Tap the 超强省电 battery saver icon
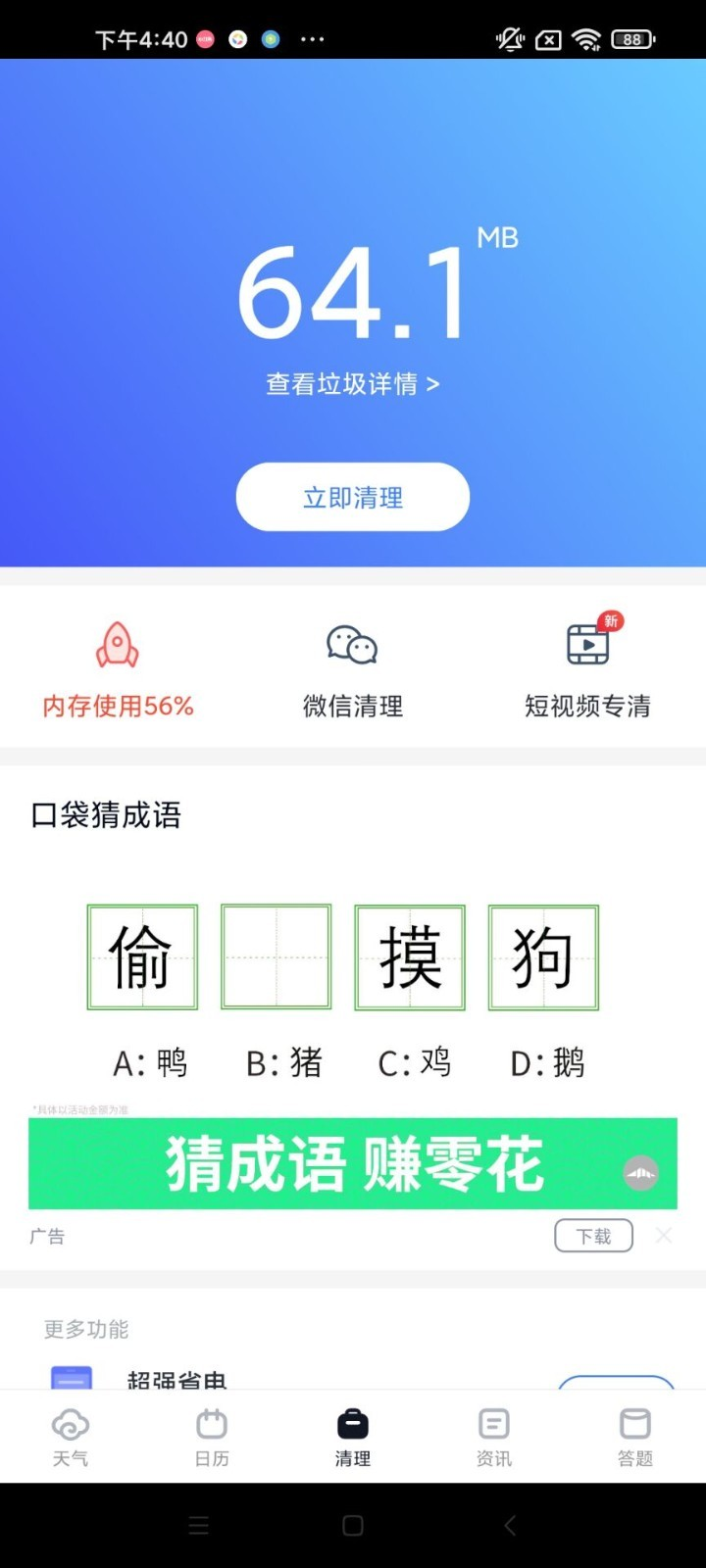 click(71, 1380)
